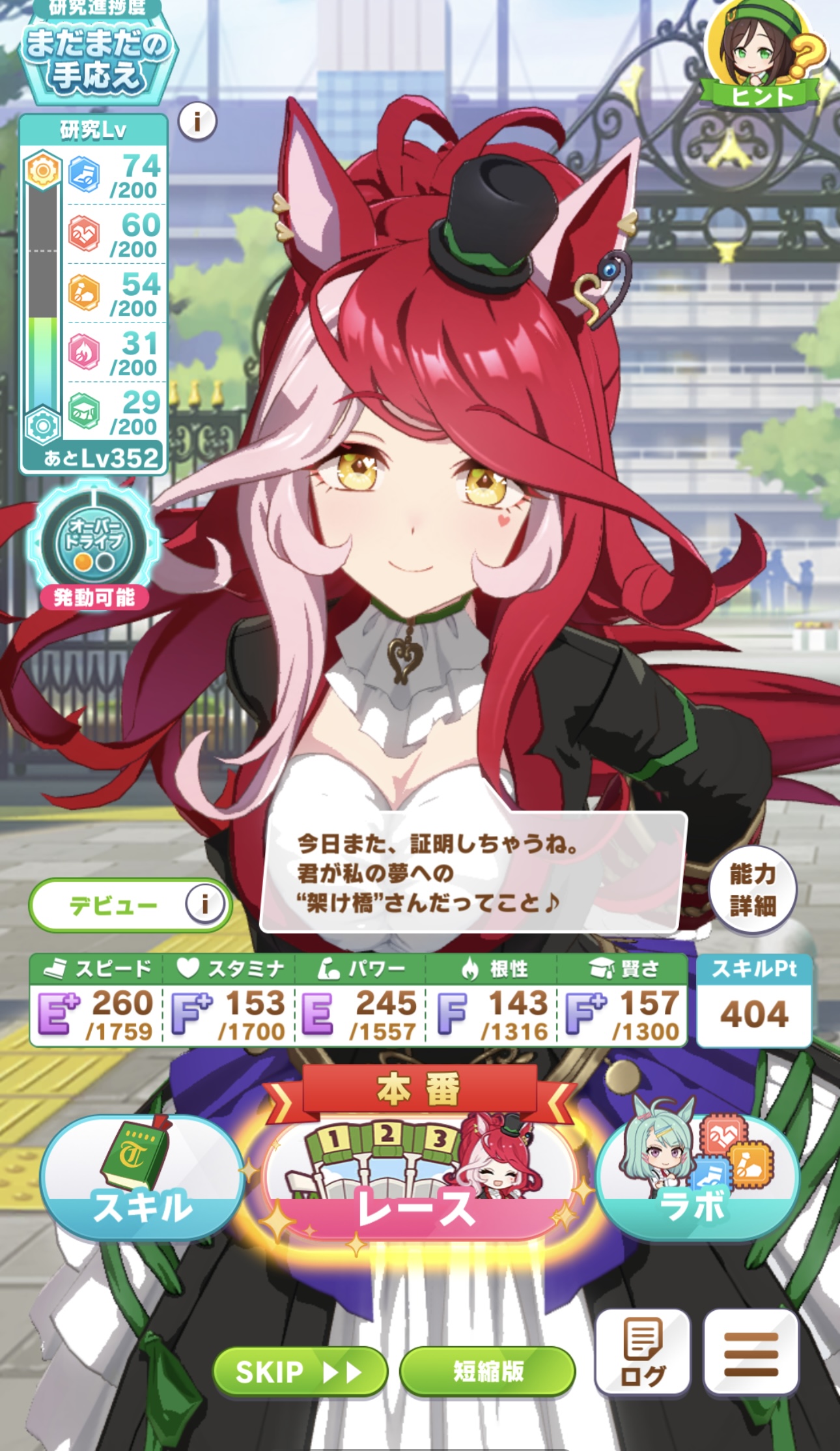Screen dimensions: 840x1451
Task: Tap the info icon beside 研究Lv panel
Action: click(197, 121)
